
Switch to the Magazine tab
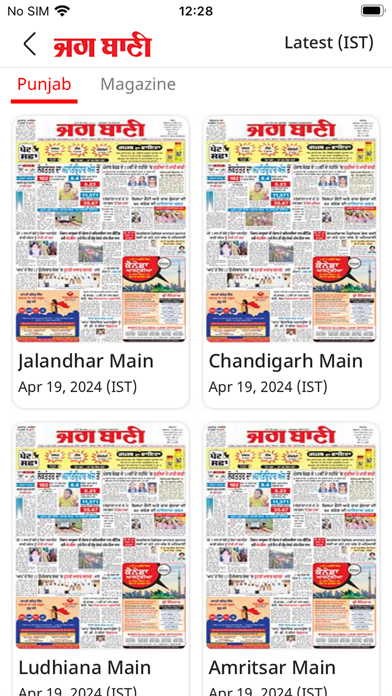click(138, 84)
